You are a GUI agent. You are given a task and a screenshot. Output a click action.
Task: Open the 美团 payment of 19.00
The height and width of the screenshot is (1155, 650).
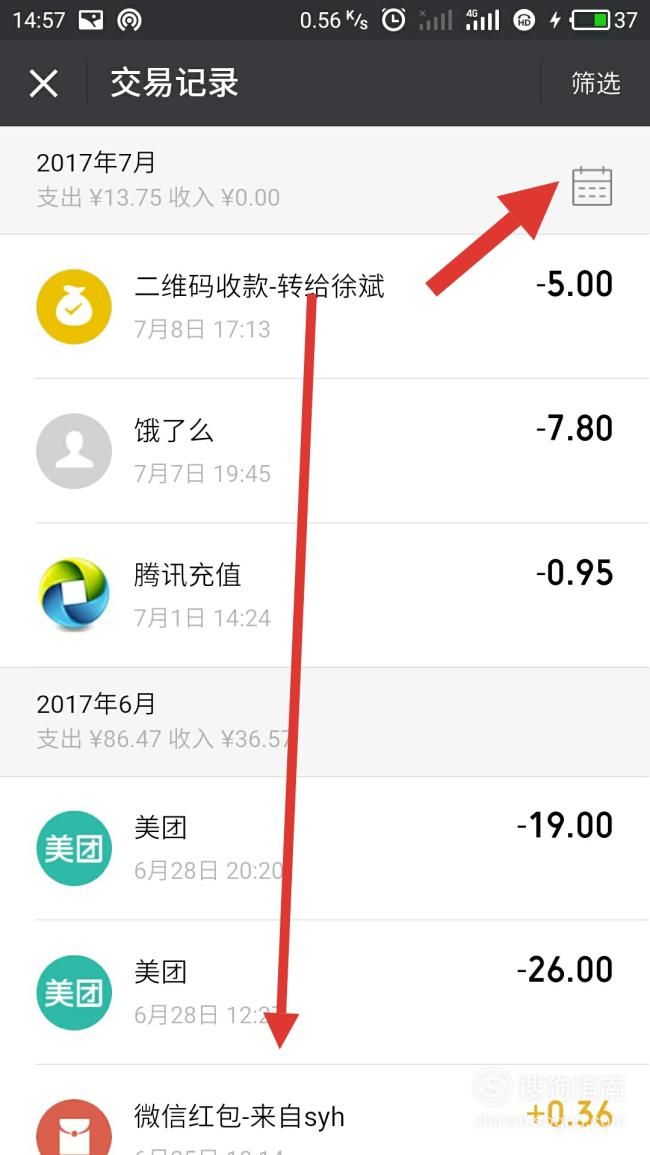(325, 848)
